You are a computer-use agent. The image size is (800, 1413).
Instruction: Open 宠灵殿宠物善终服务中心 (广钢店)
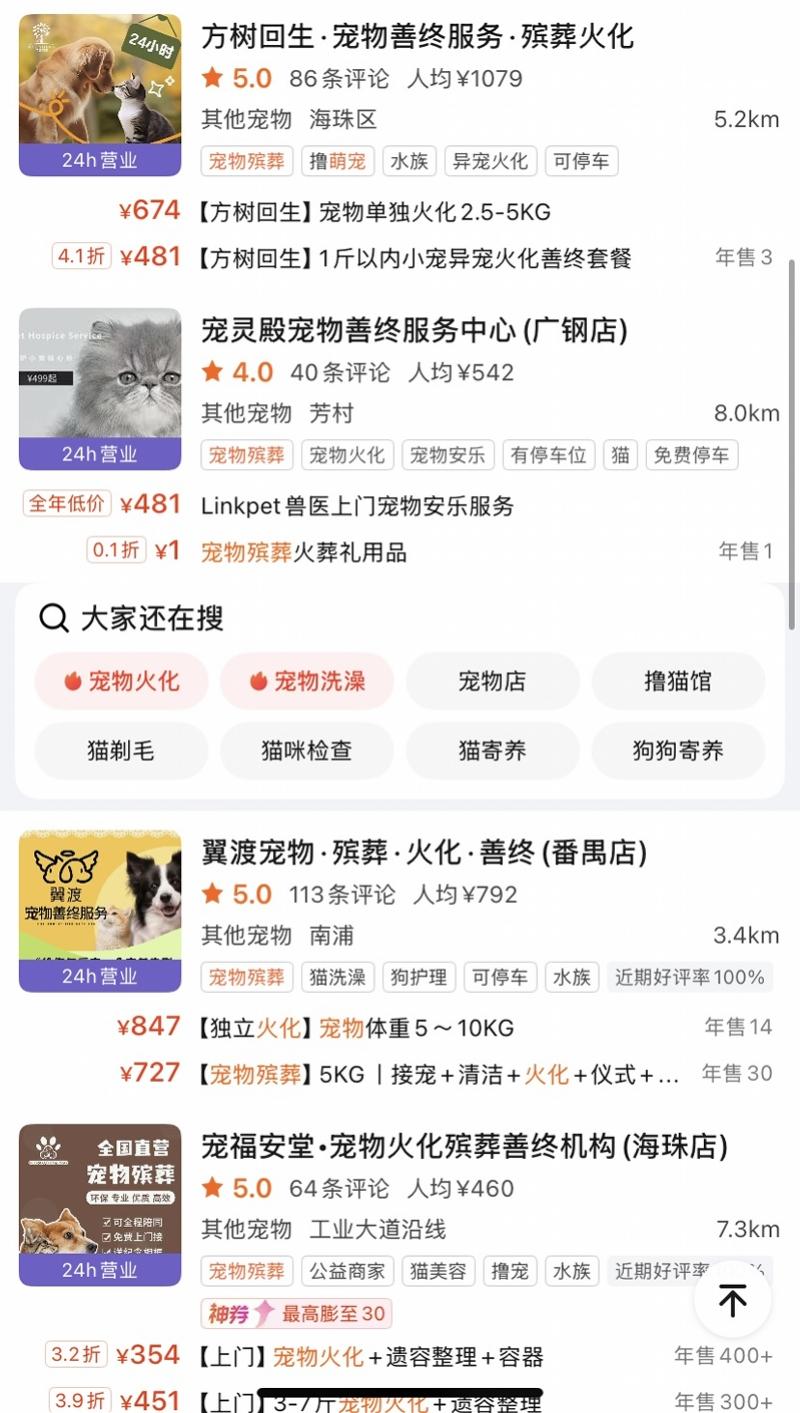(x=414, y=330)
